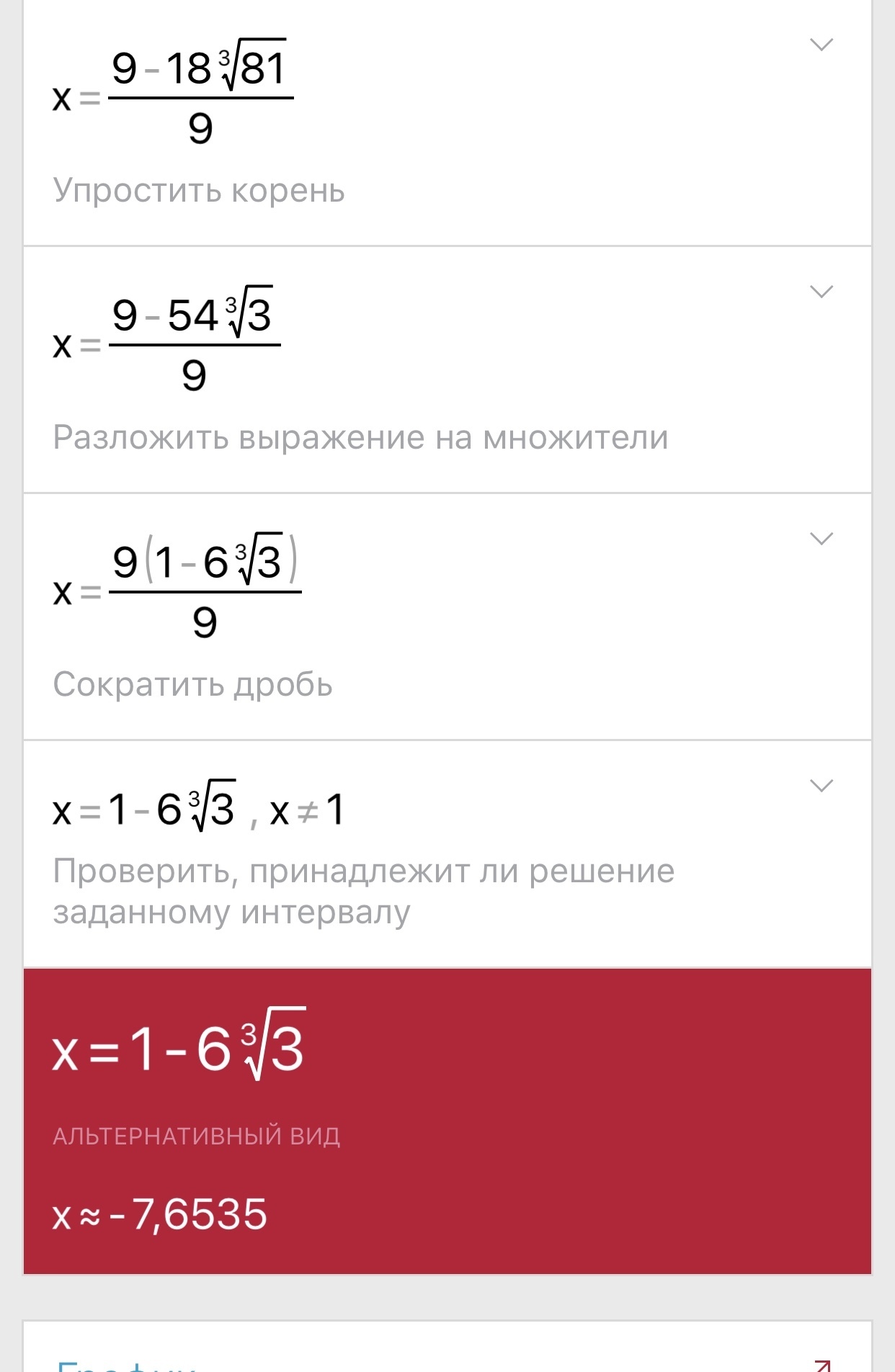Expand the 'Сократить дробь' step
Image resolution: width=895 pixels, height=1372 pixels.
pyautogui.click(x=821, y=539)
